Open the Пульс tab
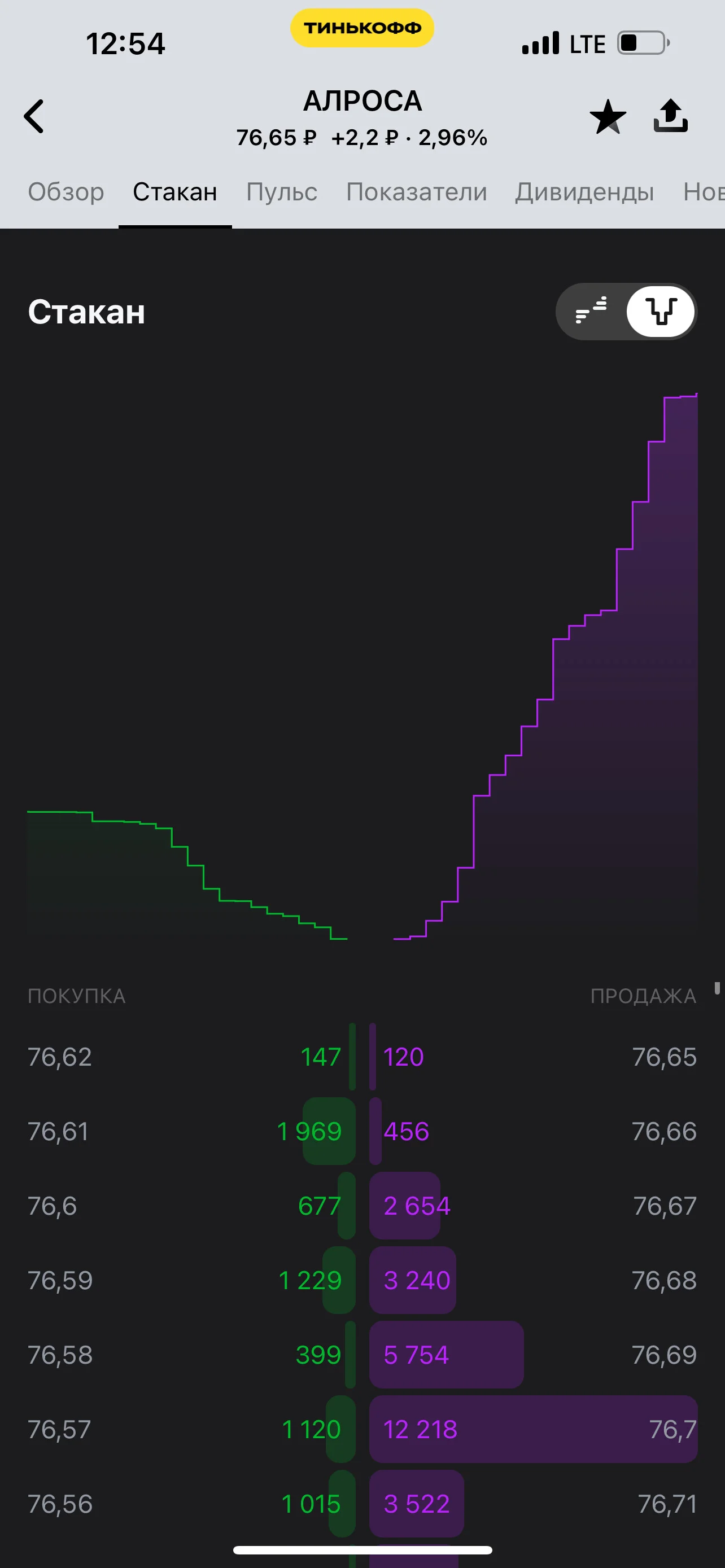Image resolution: width=725 pixels, height=1568 pixels. coord(281,192)
